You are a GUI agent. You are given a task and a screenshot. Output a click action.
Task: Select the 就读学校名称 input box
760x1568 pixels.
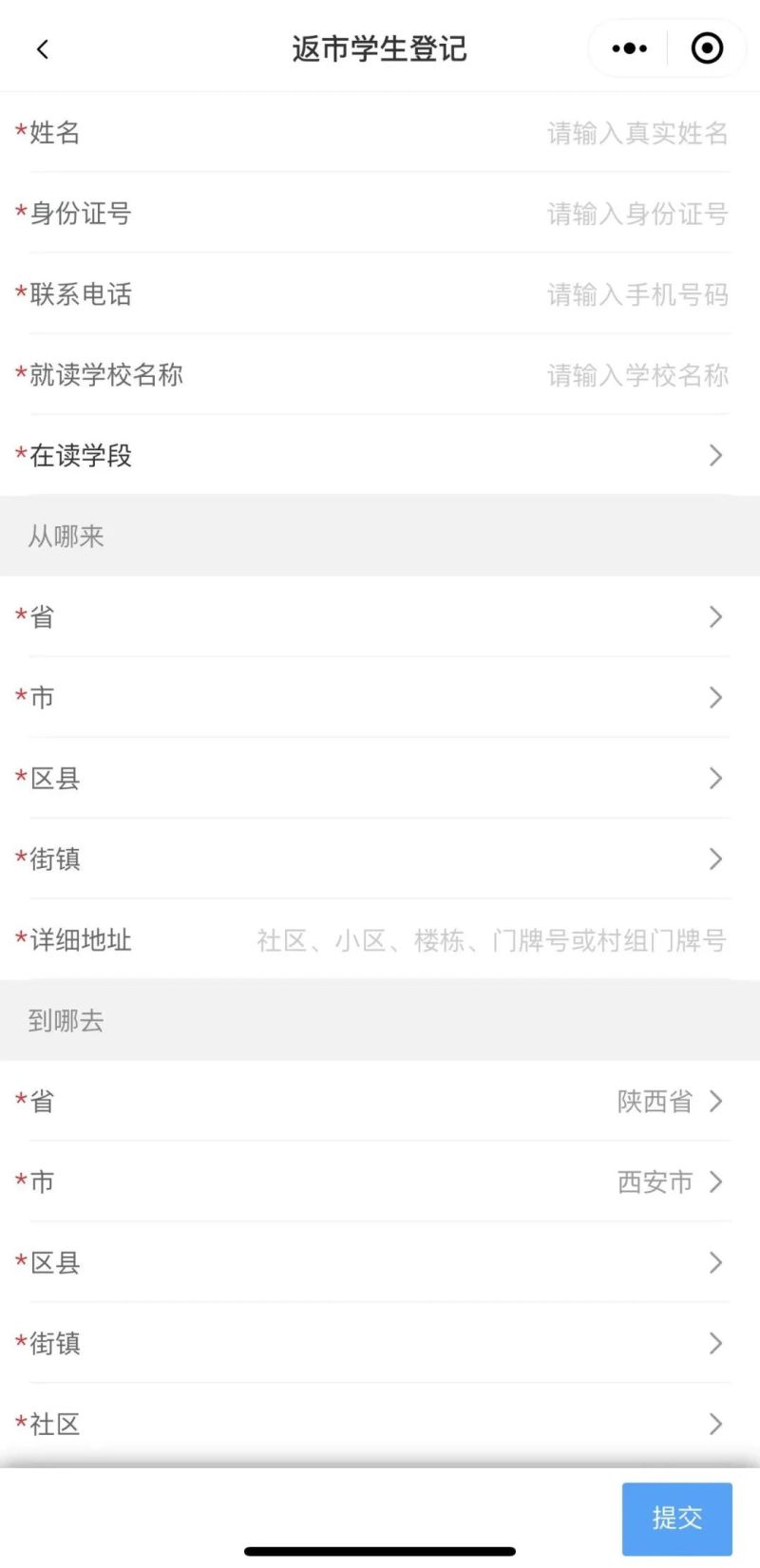pos(636,375)
